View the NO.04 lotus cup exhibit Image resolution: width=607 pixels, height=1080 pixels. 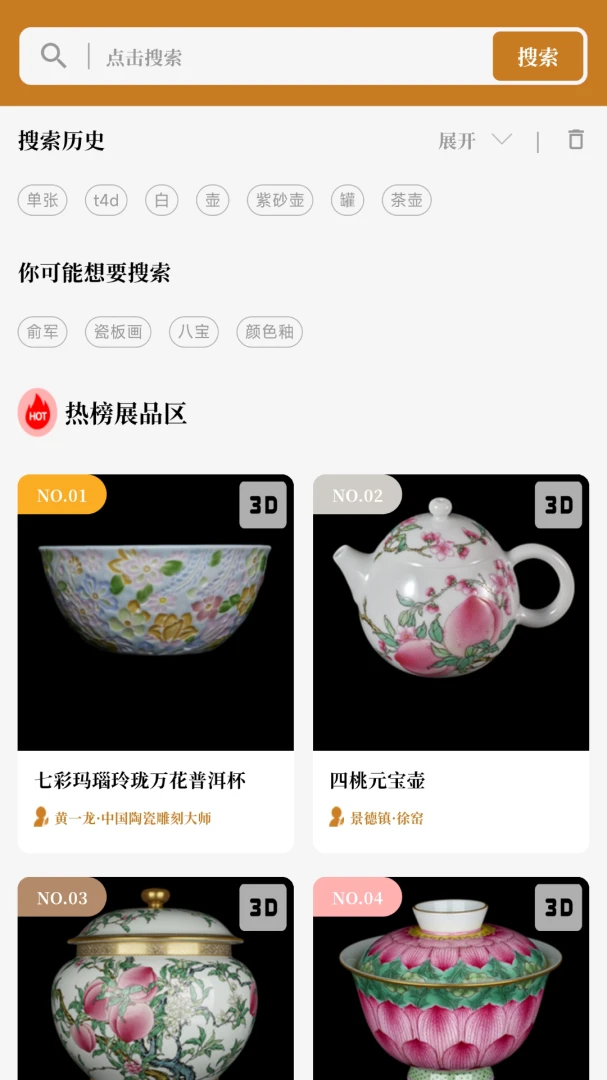pos(451,978)
